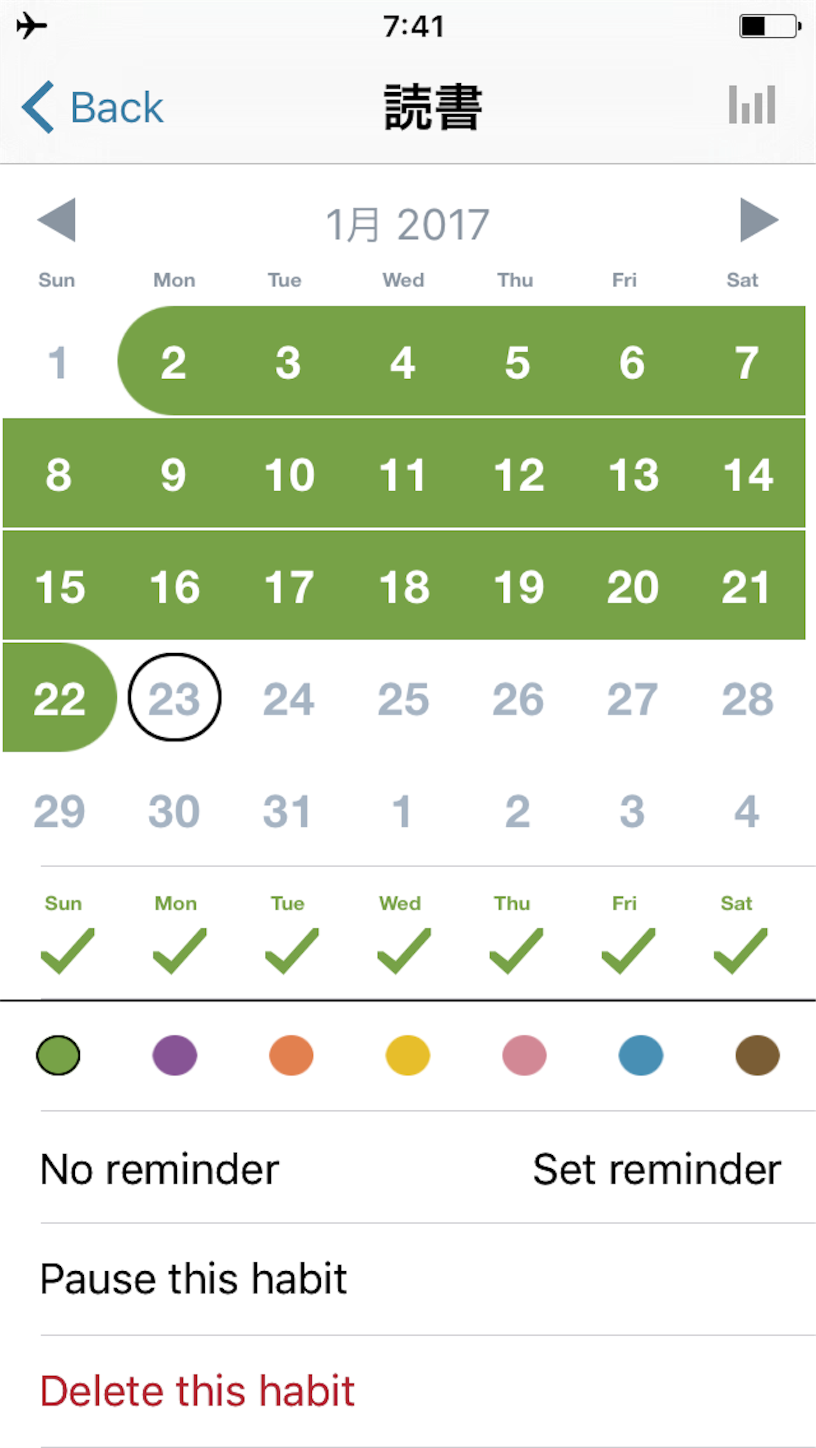Pick the yellow color swatch
The height and width of the screenshot is (1448, 816).
[x=408, y=1055]
